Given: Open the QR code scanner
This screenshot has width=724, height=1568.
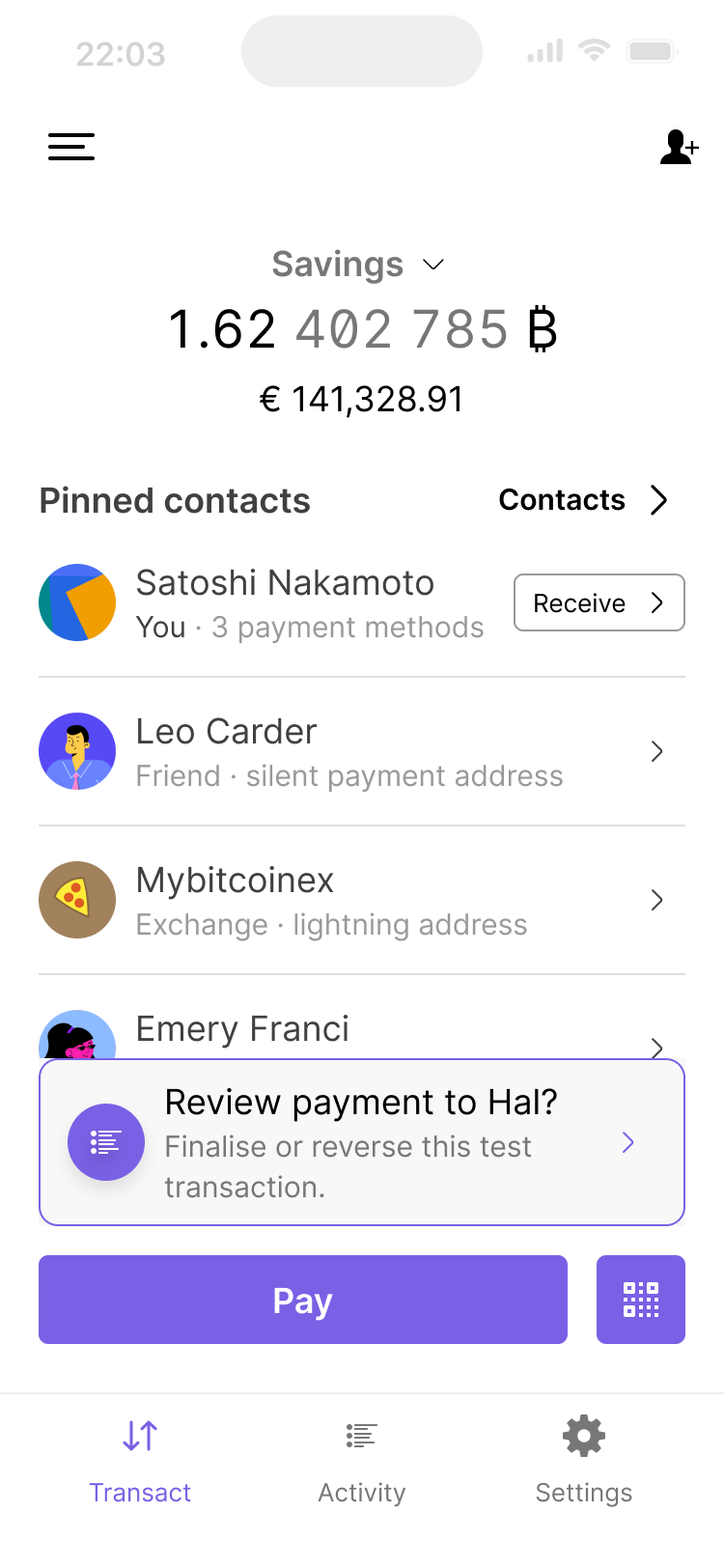Looking at the screenshot, I should coord(641,1300).
